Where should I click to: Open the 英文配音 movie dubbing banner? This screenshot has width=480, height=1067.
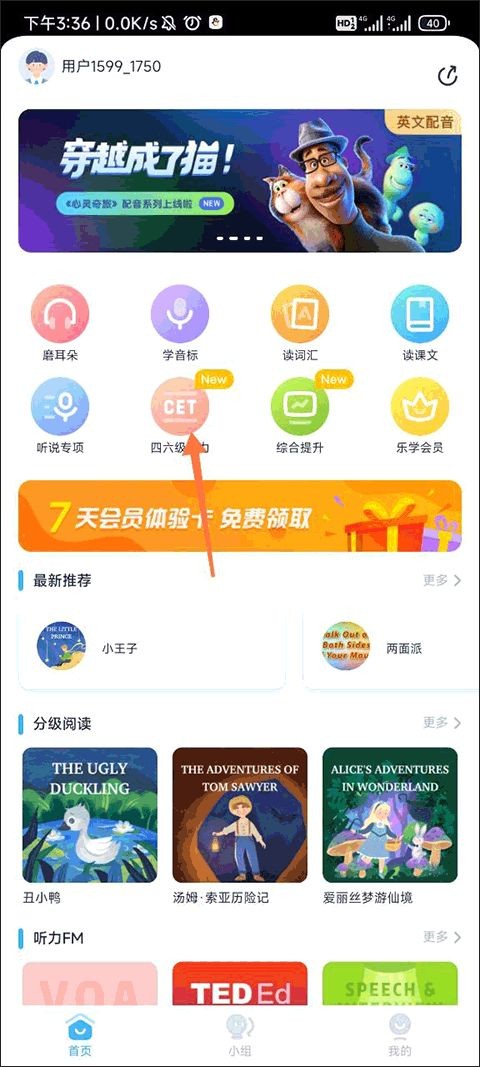240,180
